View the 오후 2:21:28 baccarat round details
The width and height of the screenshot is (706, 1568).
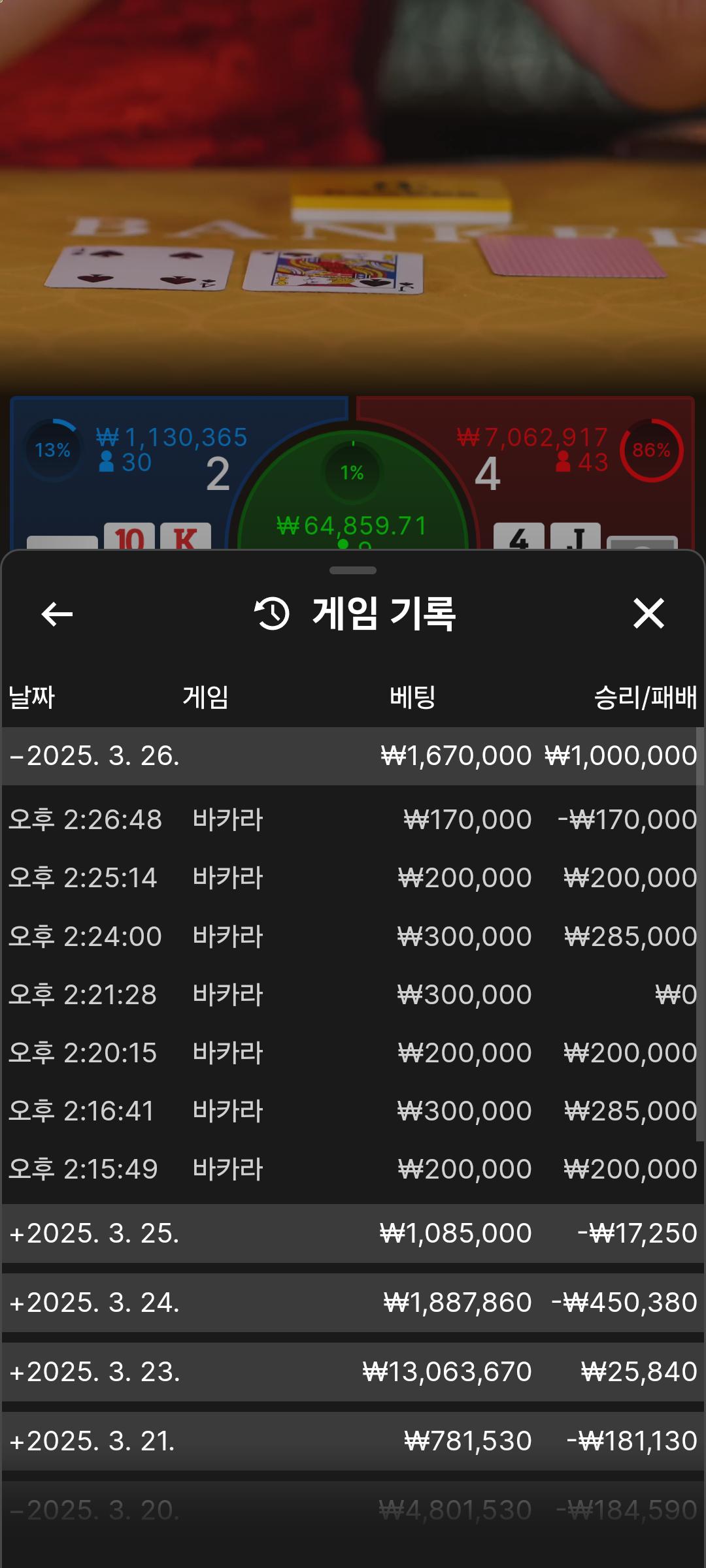click(353, 994)
